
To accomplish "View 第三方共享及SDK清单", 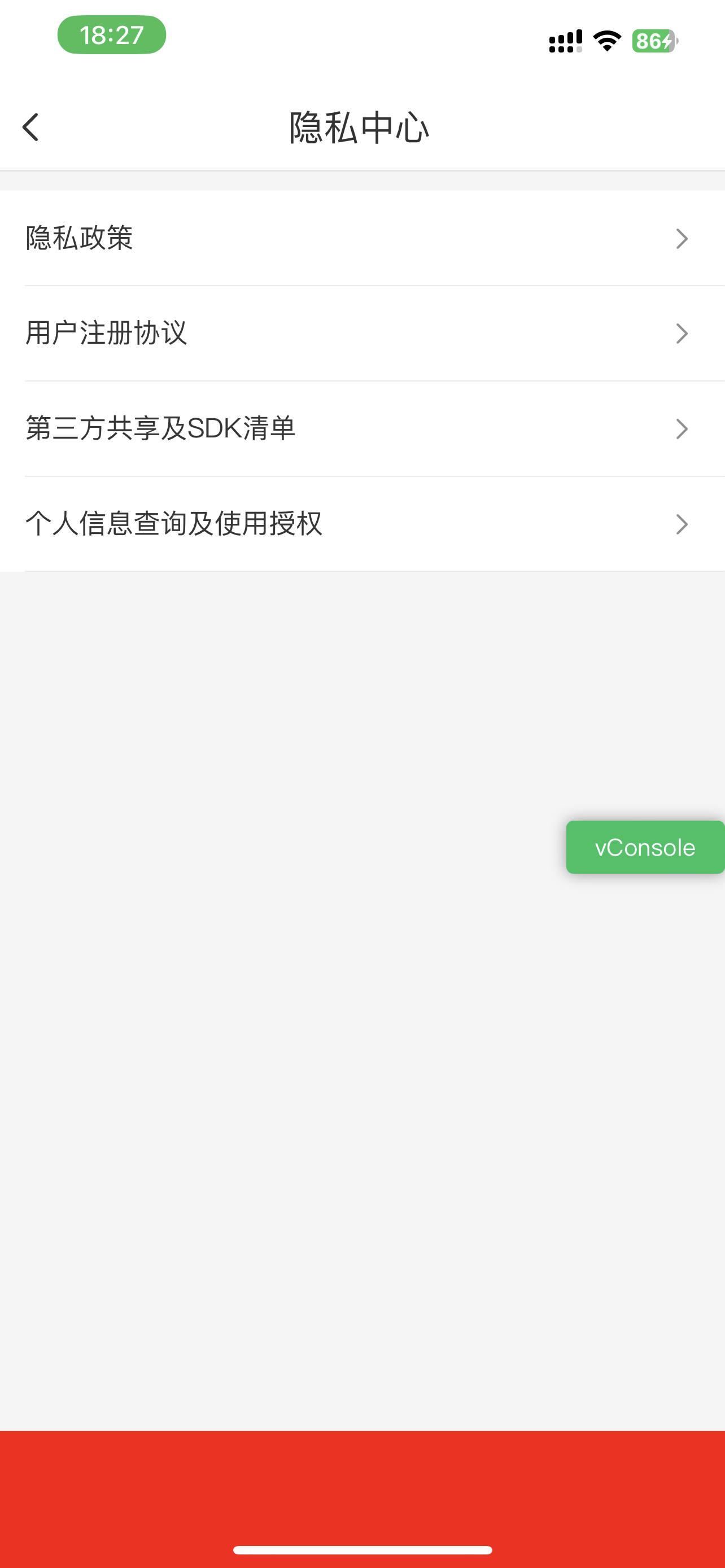I will click(362, 428).
